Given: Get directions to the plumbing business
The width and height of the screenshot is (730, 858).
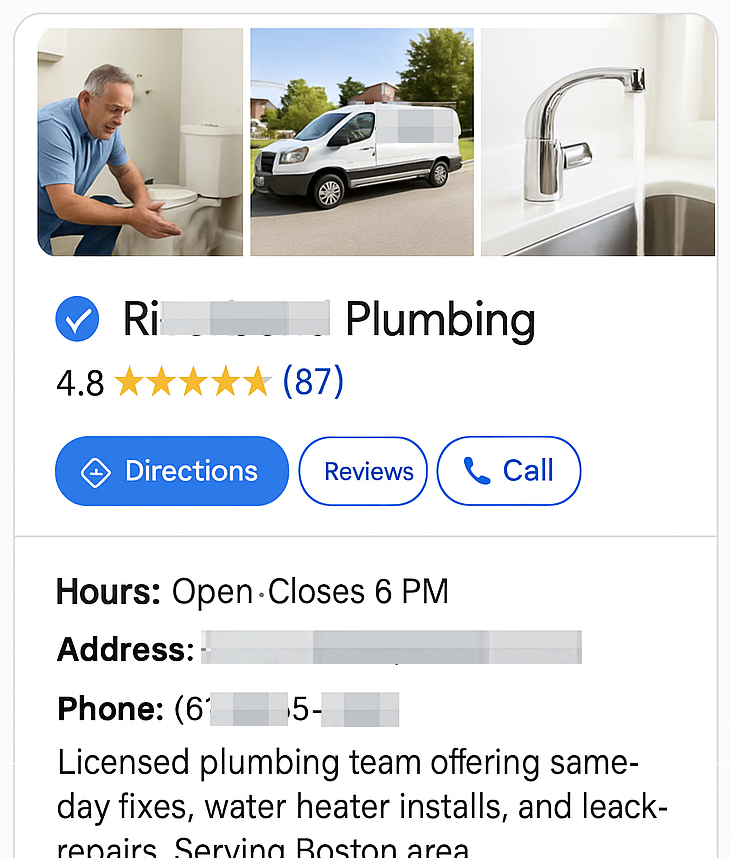Looking at the screenshot, I should tap(171, 471).
